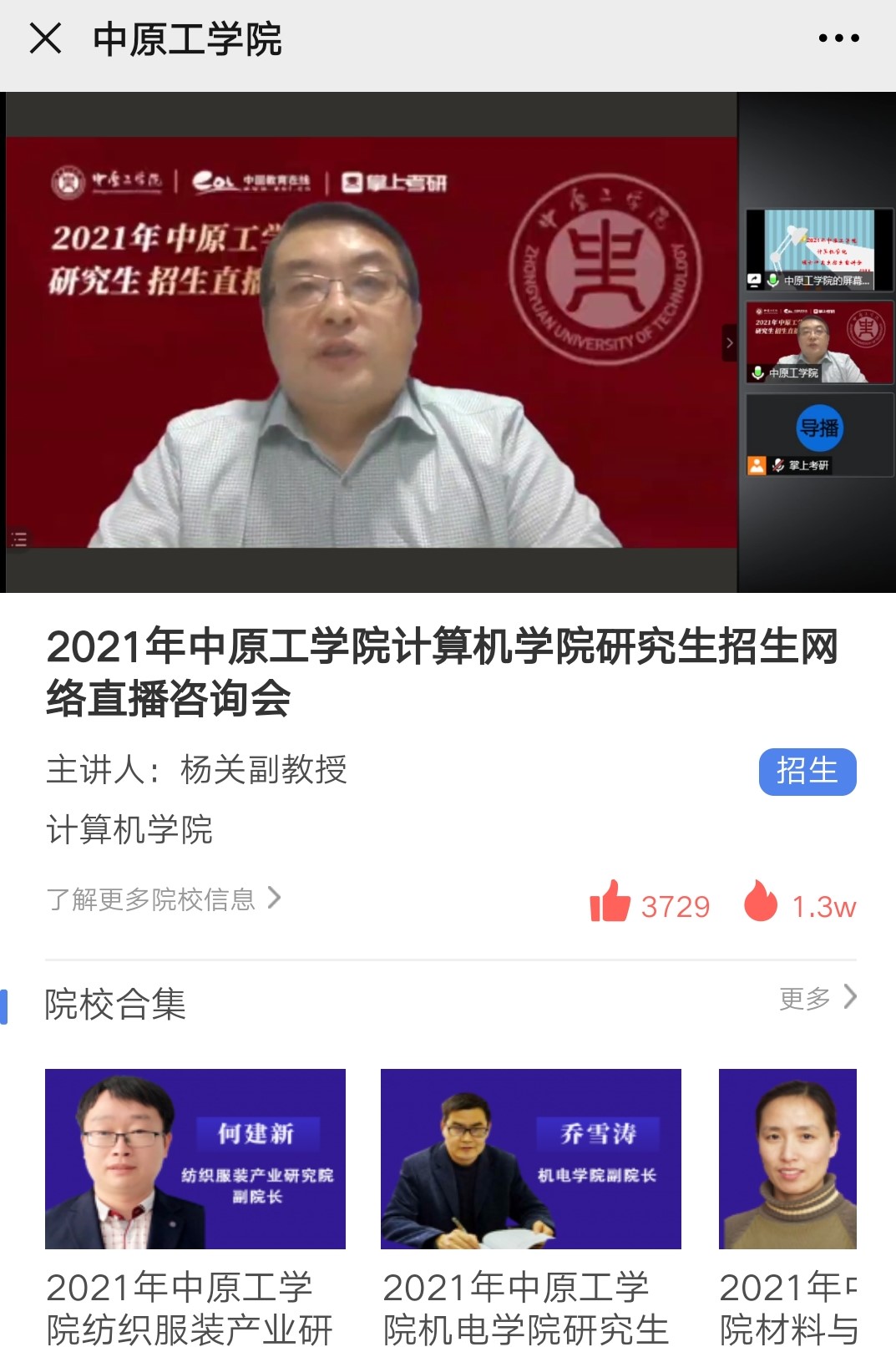The image size is (896, 1347).
Task: Play the livestream video
Action: click(x=371, y=342)
